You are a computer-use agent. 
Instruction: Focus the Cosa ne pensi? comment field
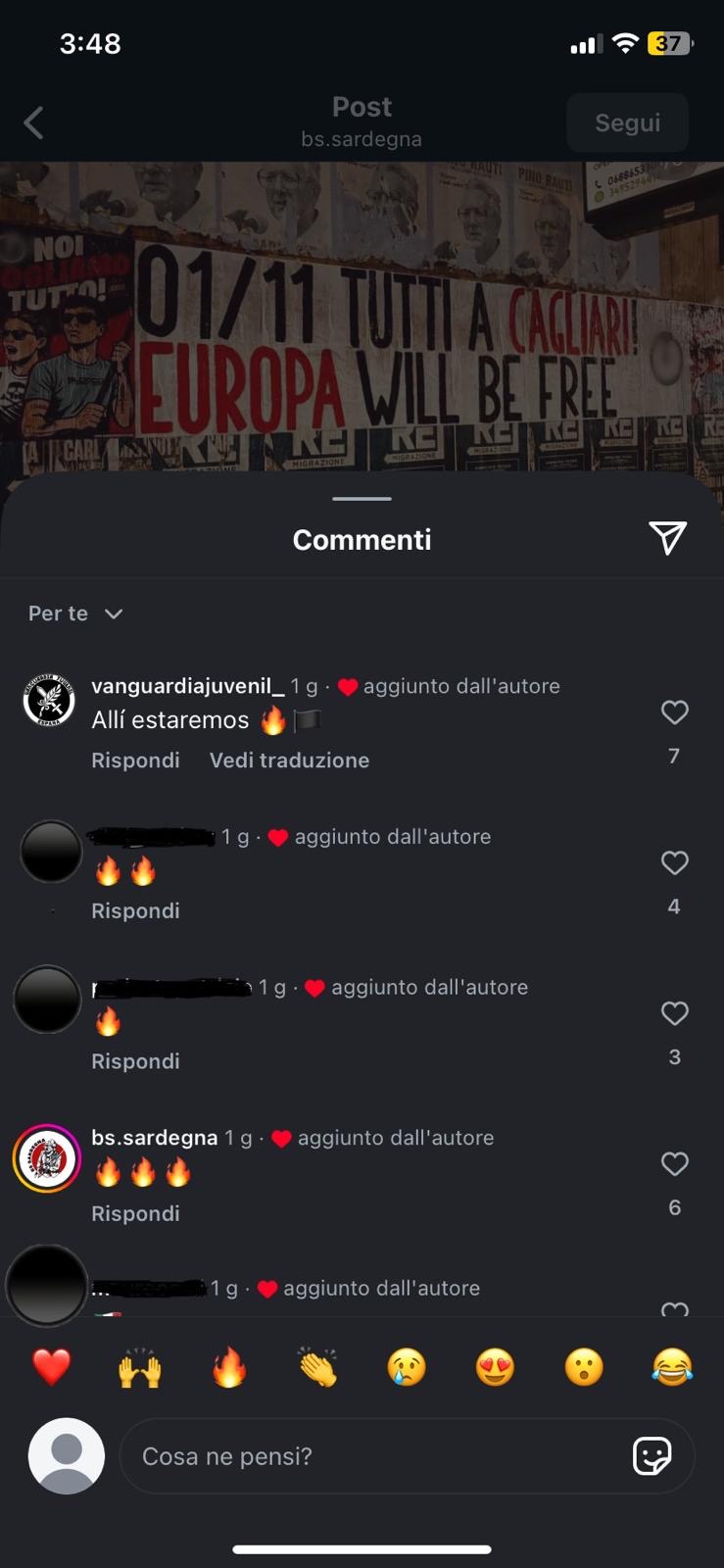(372, 1456)
